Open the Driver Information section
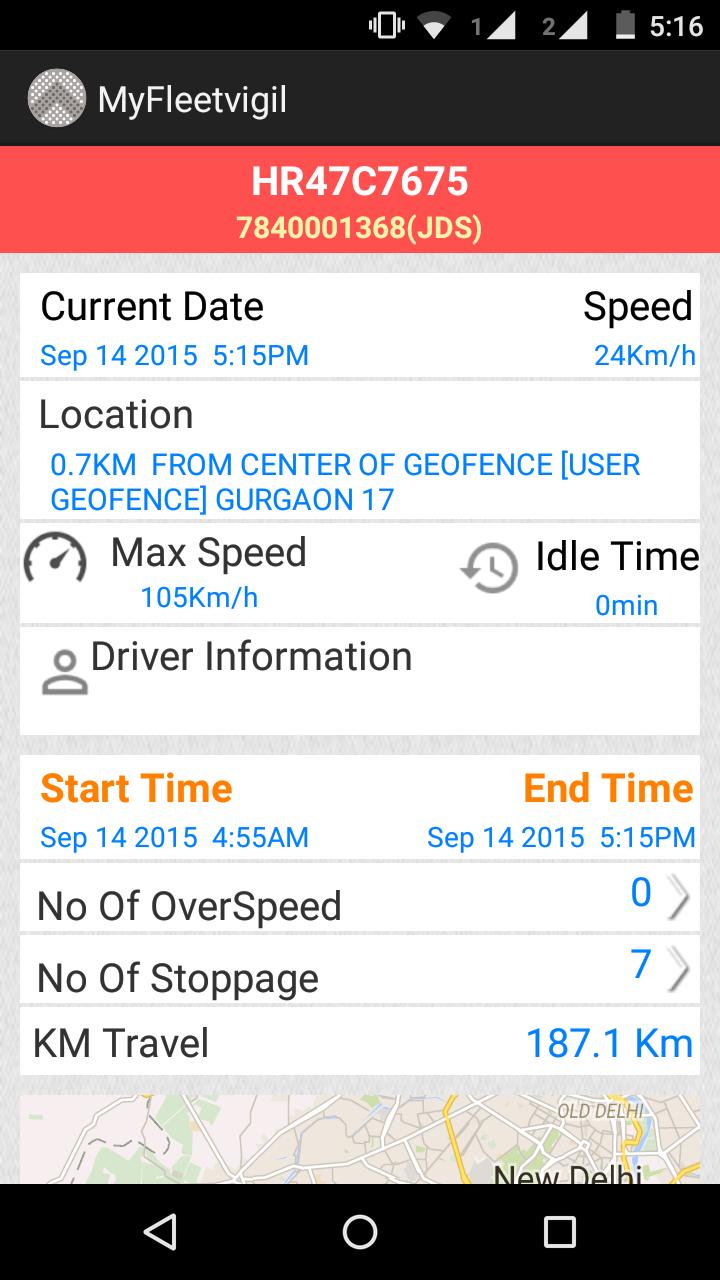 360,681
